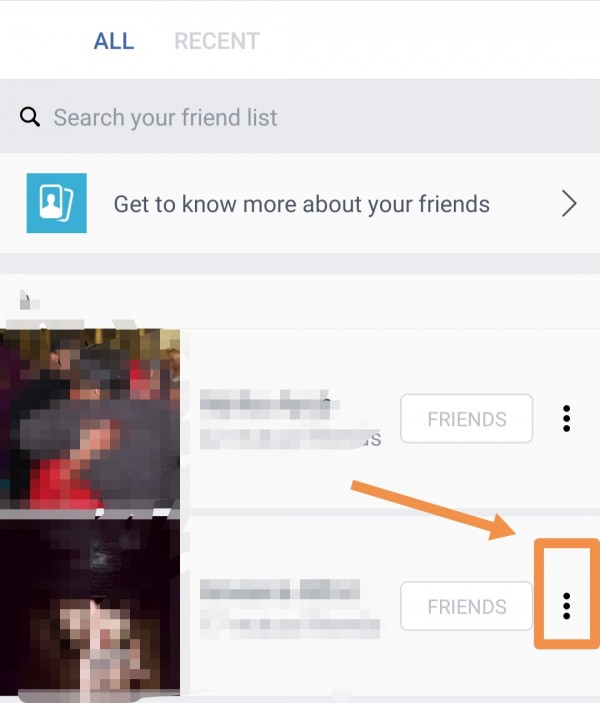600x703 pixels.
Task: Switch to the RECENT tab
Action: (217, 41)
